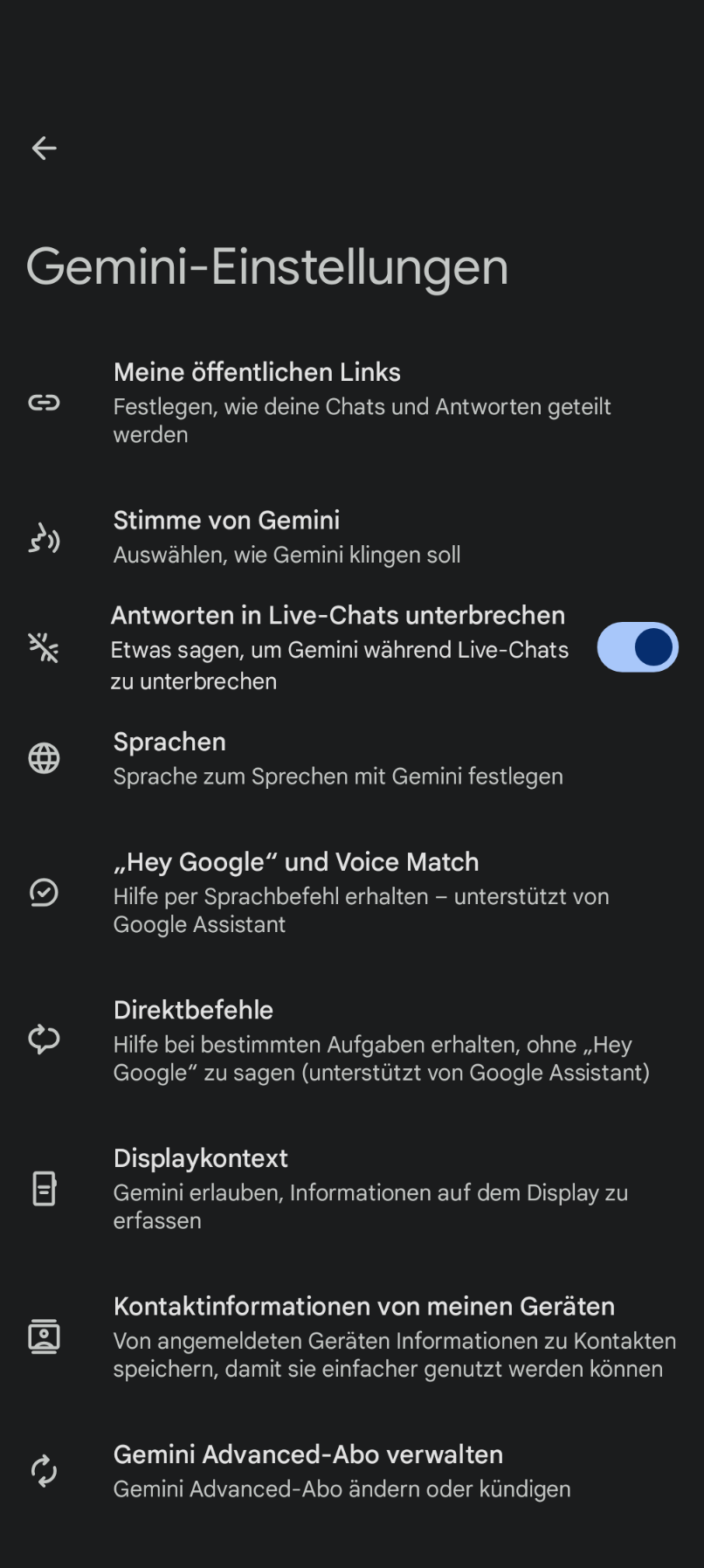The image size is (704, 1568).
Task: Click the Direktbefehle loop icon
Action: click(x=44, y=1040)
